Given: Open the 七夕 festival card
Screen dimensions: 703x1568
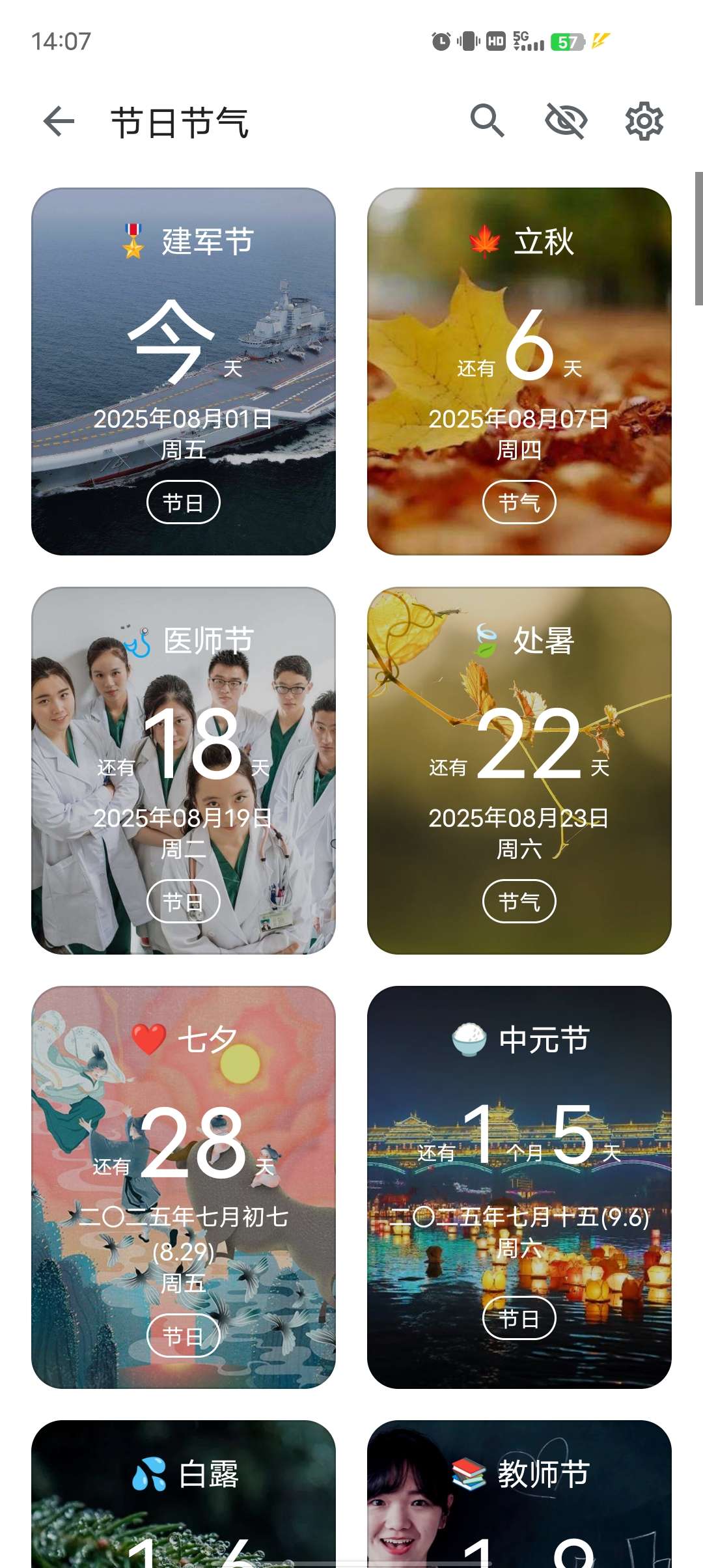Looking at the screenshot, I should [x=184, y=1186].
